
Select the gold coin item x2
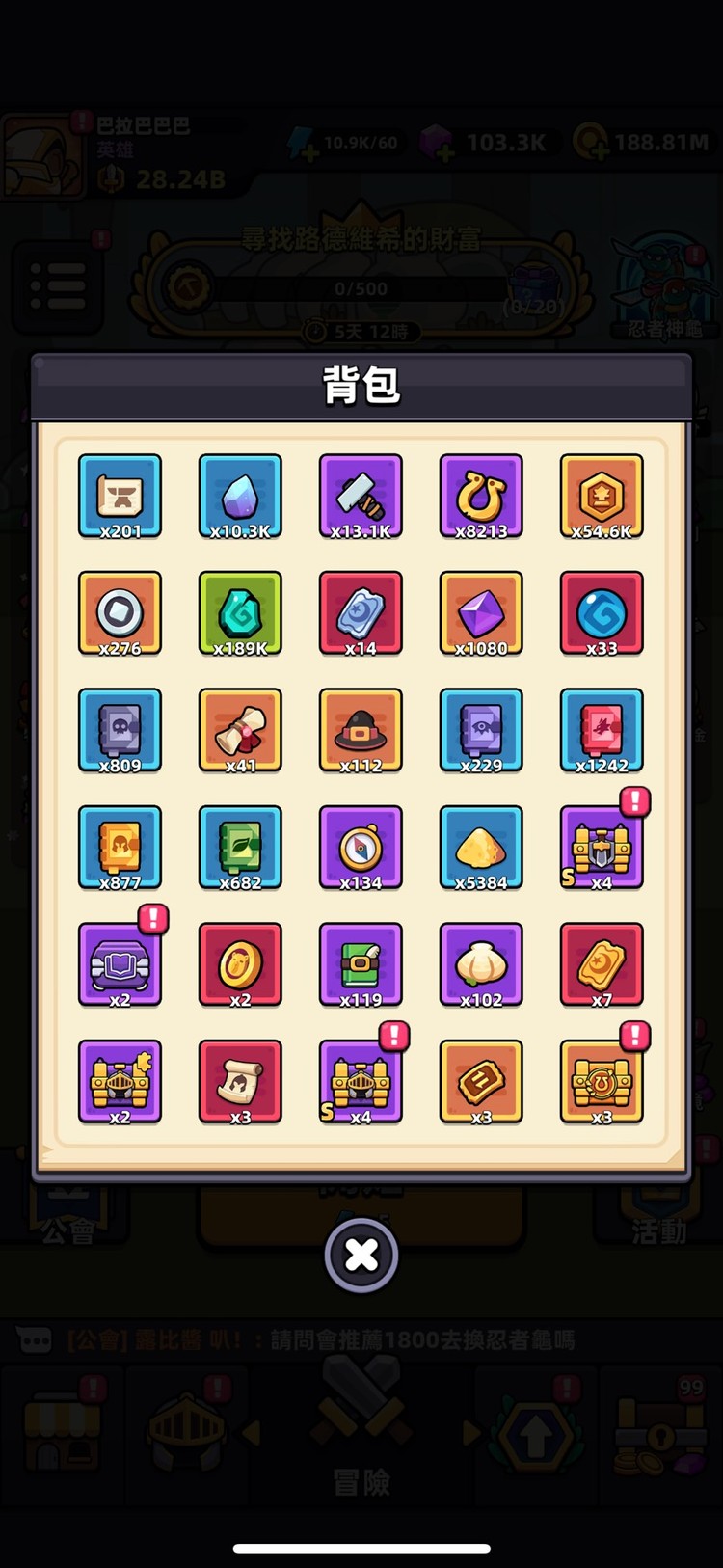click(x=240, y=964)
